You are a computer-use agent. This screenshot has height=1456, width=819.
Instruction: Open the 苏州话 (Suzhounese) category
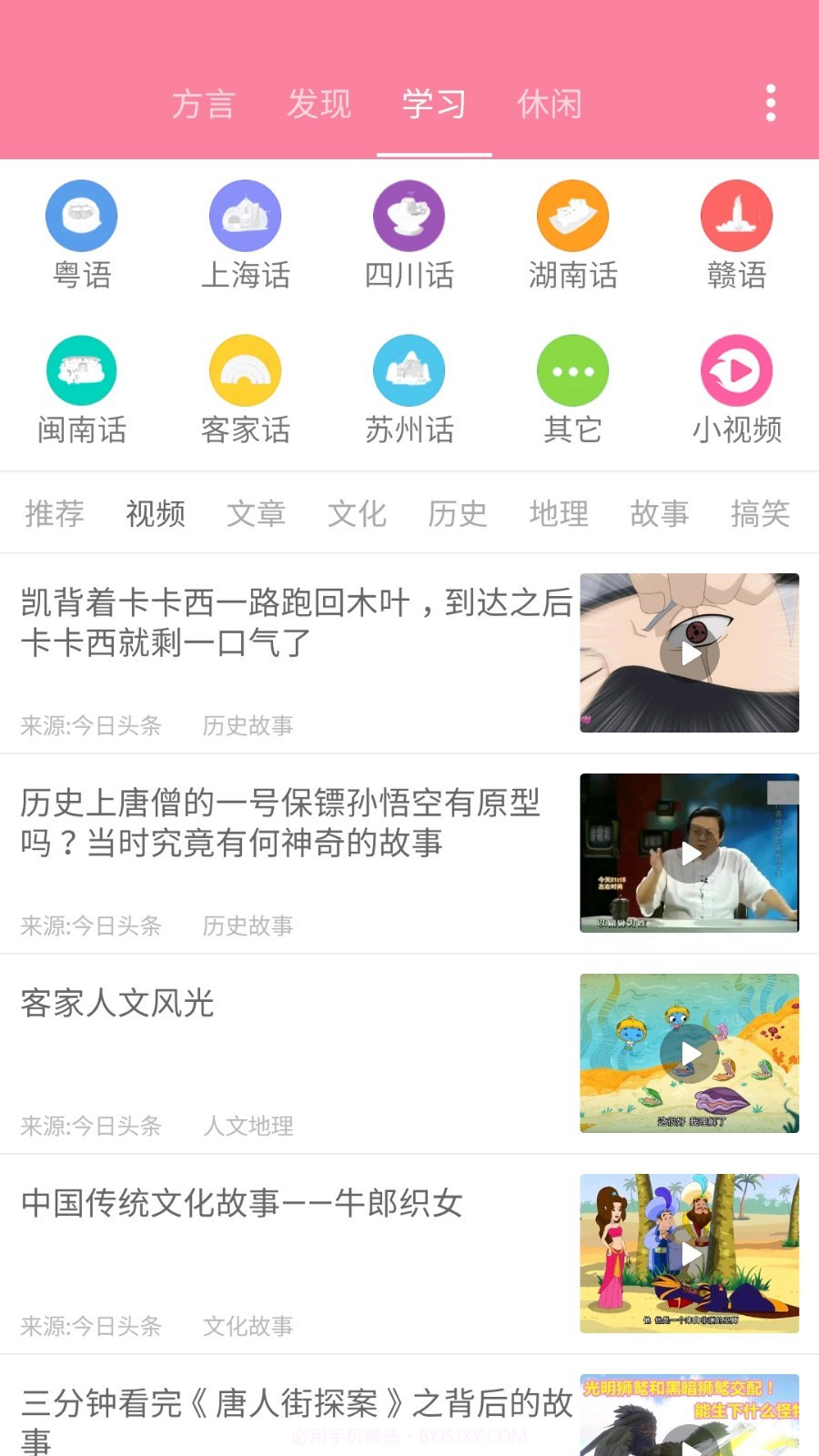click(x=409, y=387)
